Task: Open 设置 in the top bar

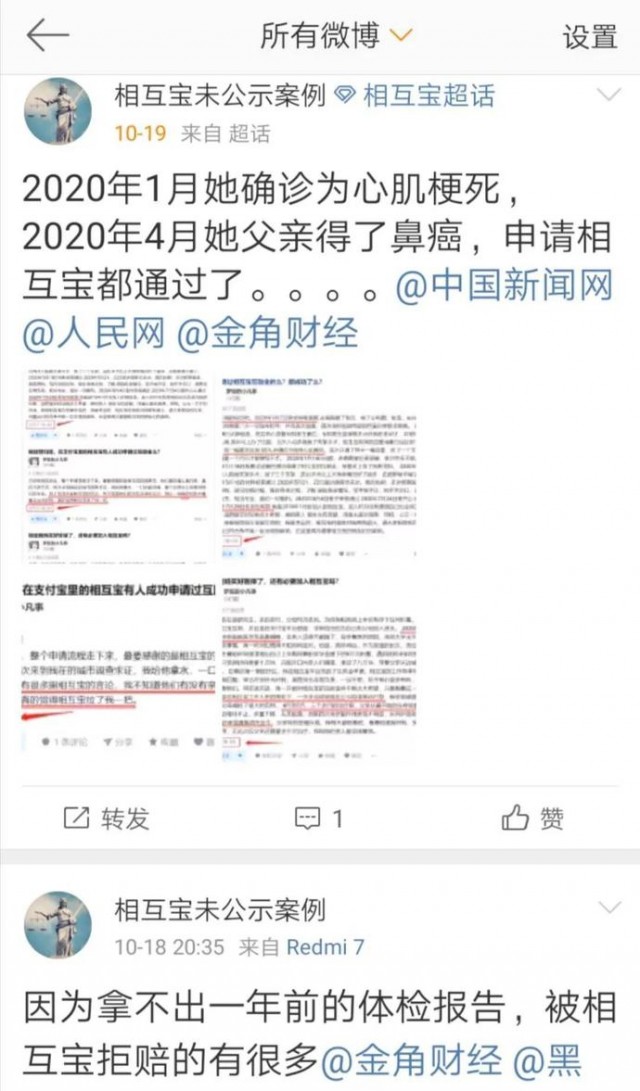Action: pyautogui.click(x=589, y=37)
